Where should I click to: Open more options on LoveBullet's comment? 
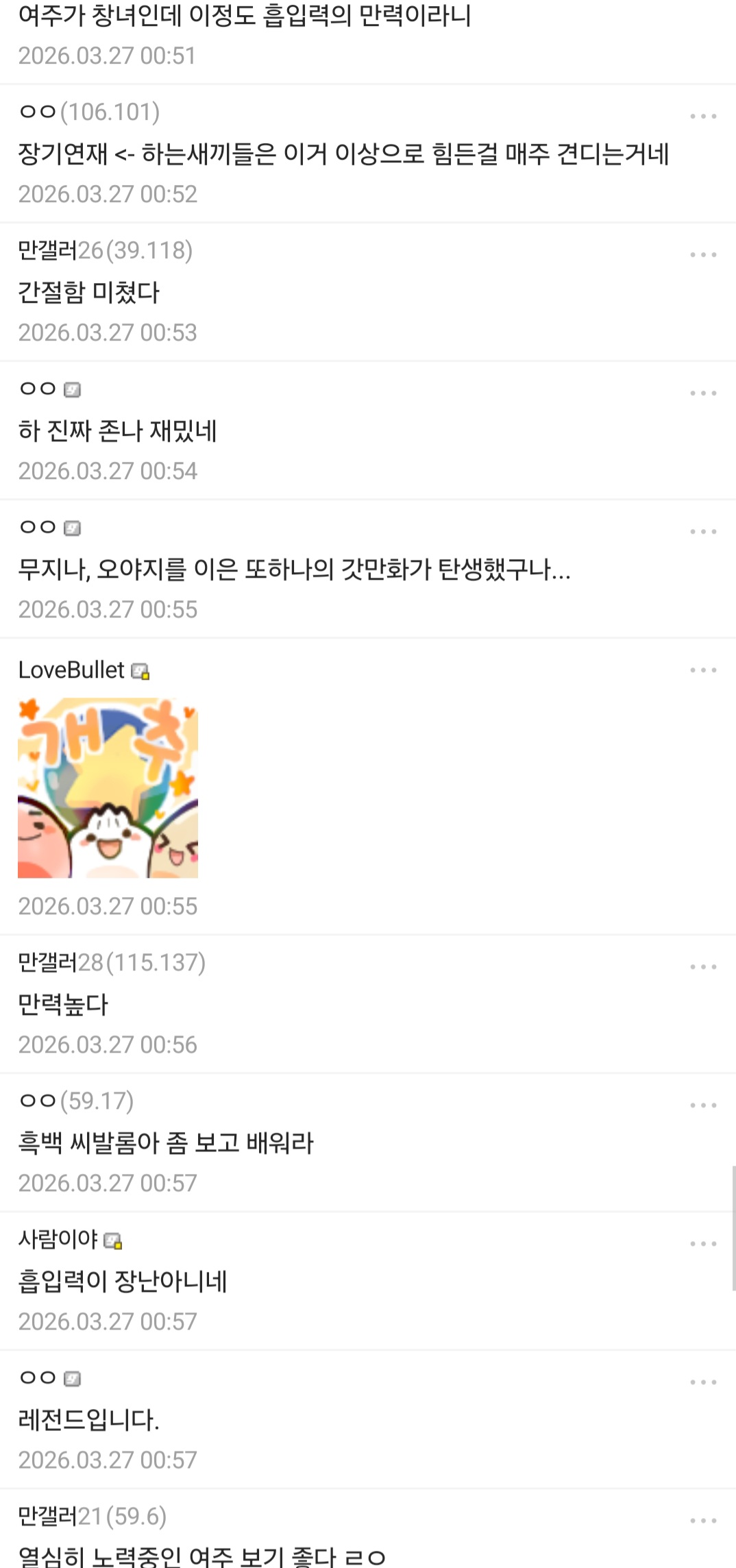pos(703,670)
